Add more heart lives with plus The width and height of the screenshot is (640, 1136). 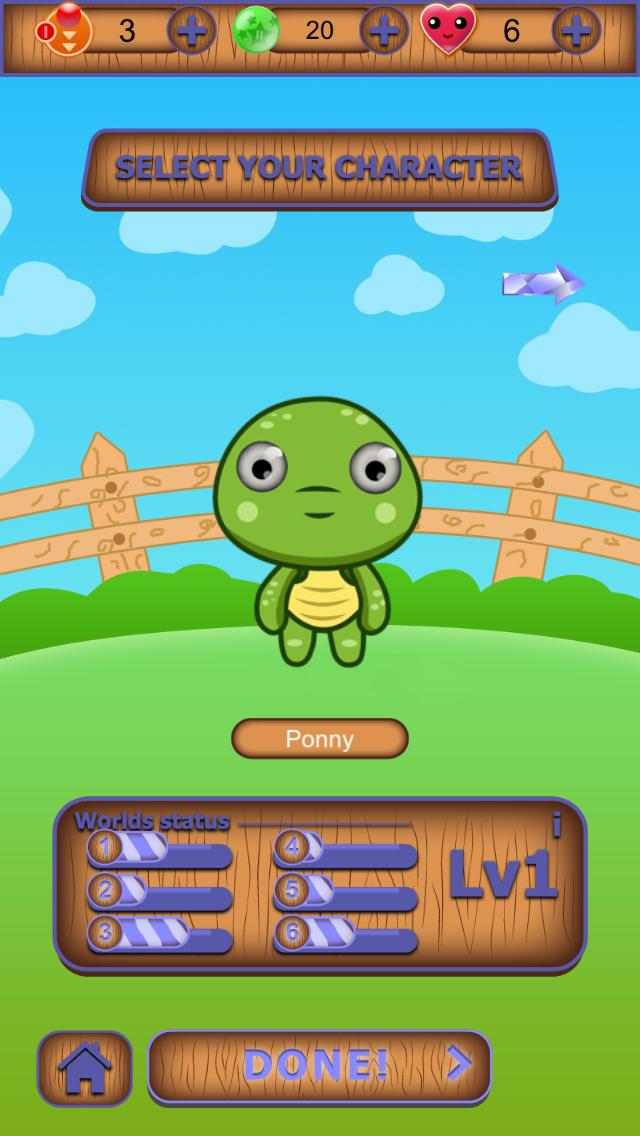pos(576,31)
